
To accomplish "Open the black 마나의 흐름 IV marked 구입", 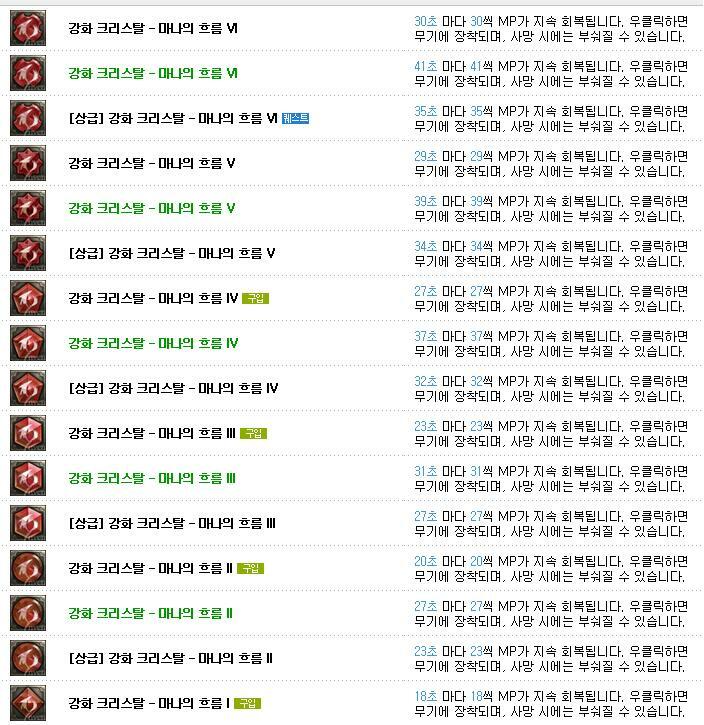I will pos(152,298).
